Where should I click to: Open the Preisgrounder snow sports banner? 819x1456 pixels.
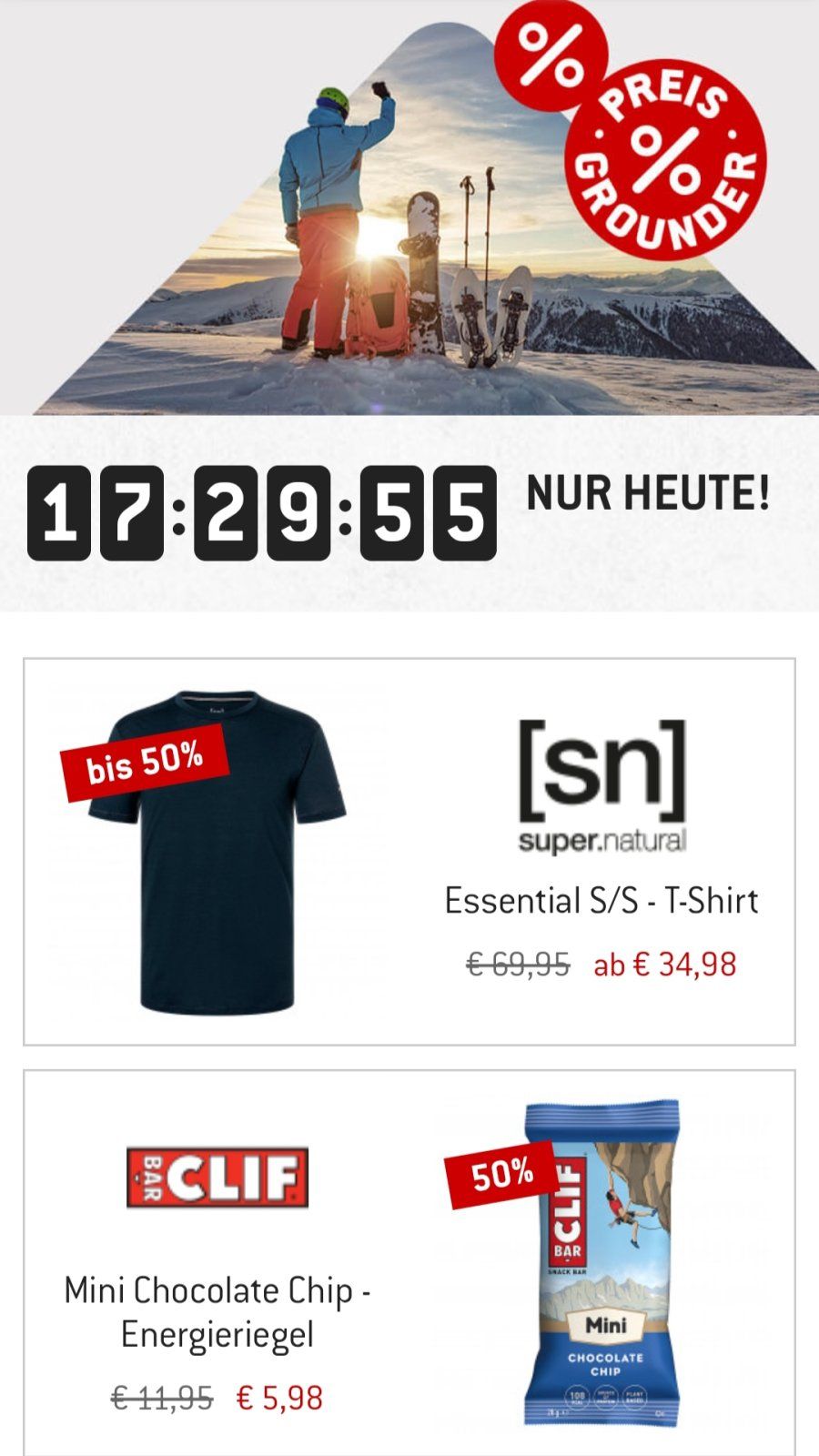pyautogui.click(x=409, y=209)
